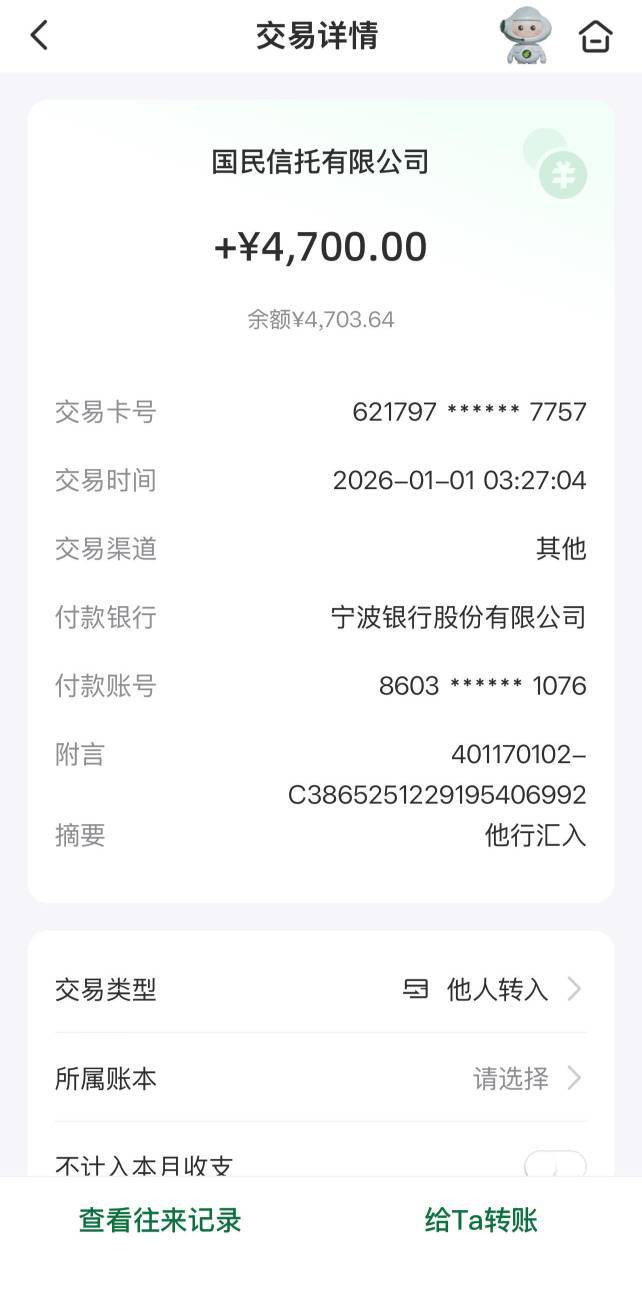This screenshot has height=1316, width=642.
Task: Toggle 不计入本月收支 switch
Action: pos(555,1164)
